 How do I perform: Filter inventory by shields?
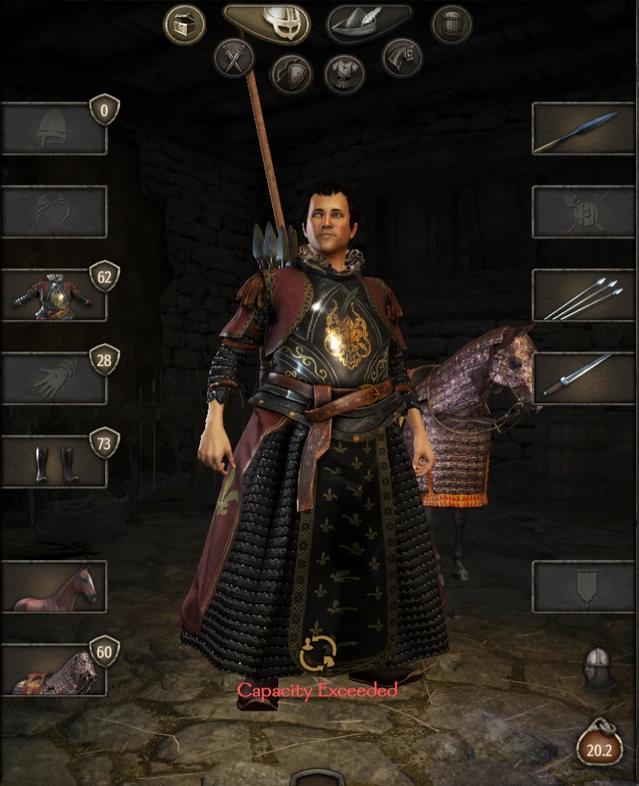(x=289, y=72)
